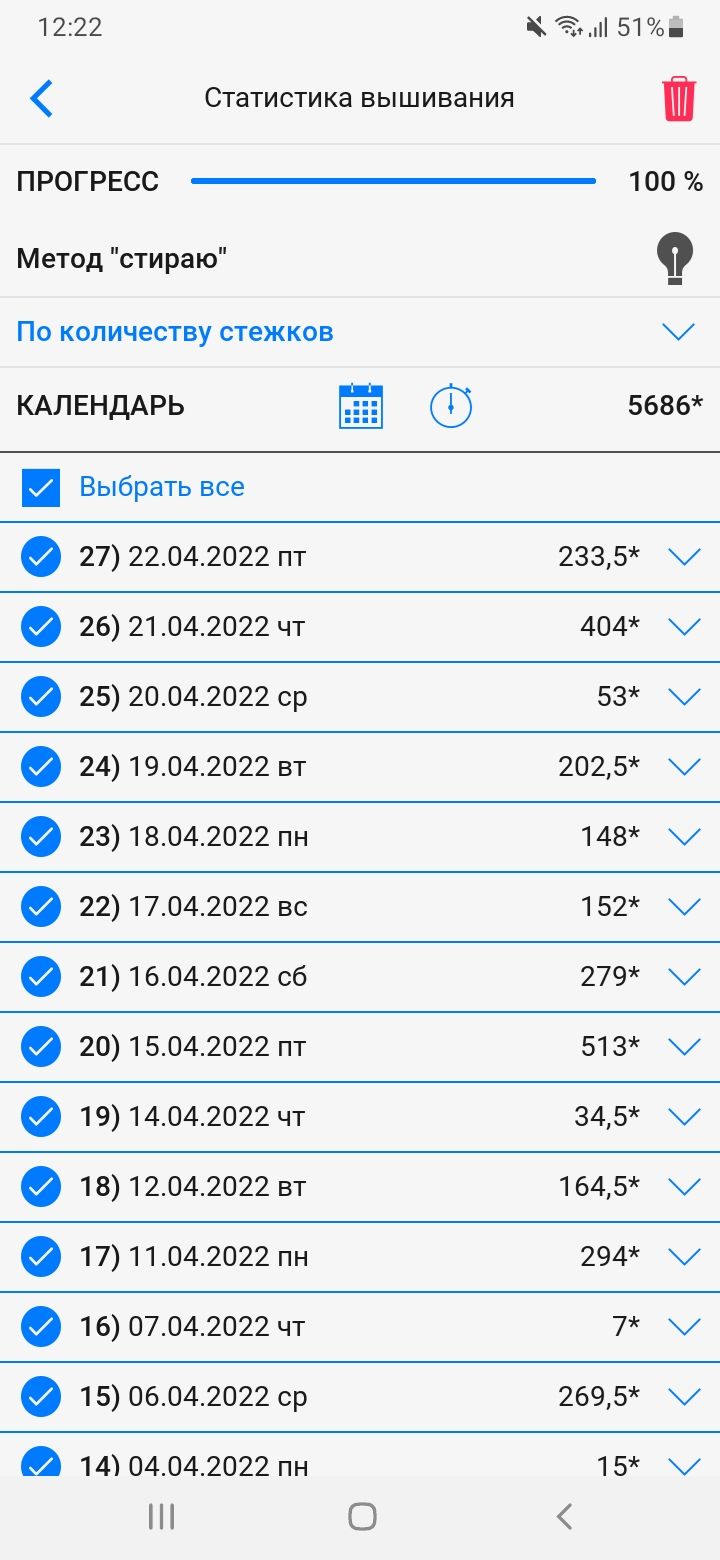Image resolution: width=720 pixels, height=1560 pixels.
Task: Open the "По количеству стежков" dropdown
Action: click(x=360, y=332)
